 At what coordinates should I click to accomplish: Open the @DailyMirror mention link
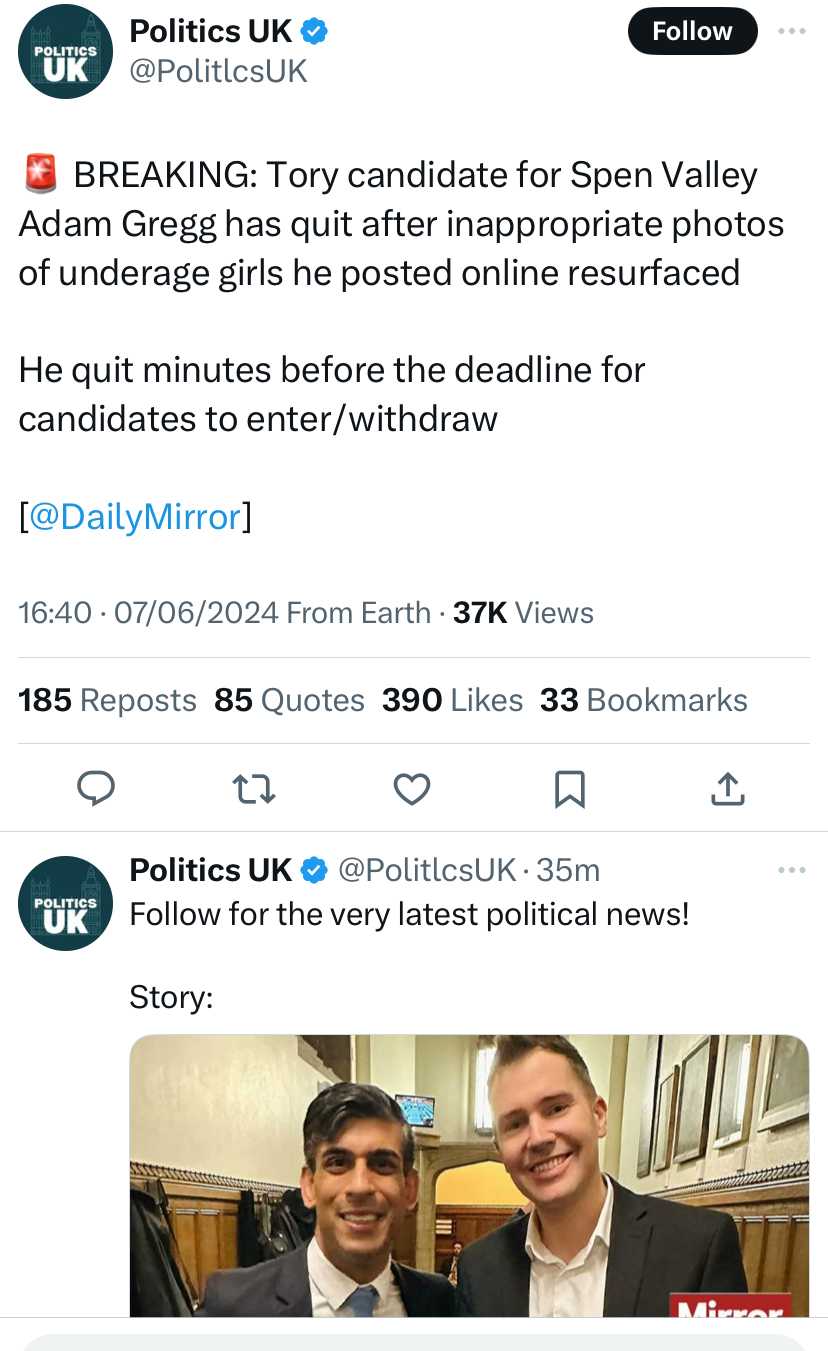point(136,516)
